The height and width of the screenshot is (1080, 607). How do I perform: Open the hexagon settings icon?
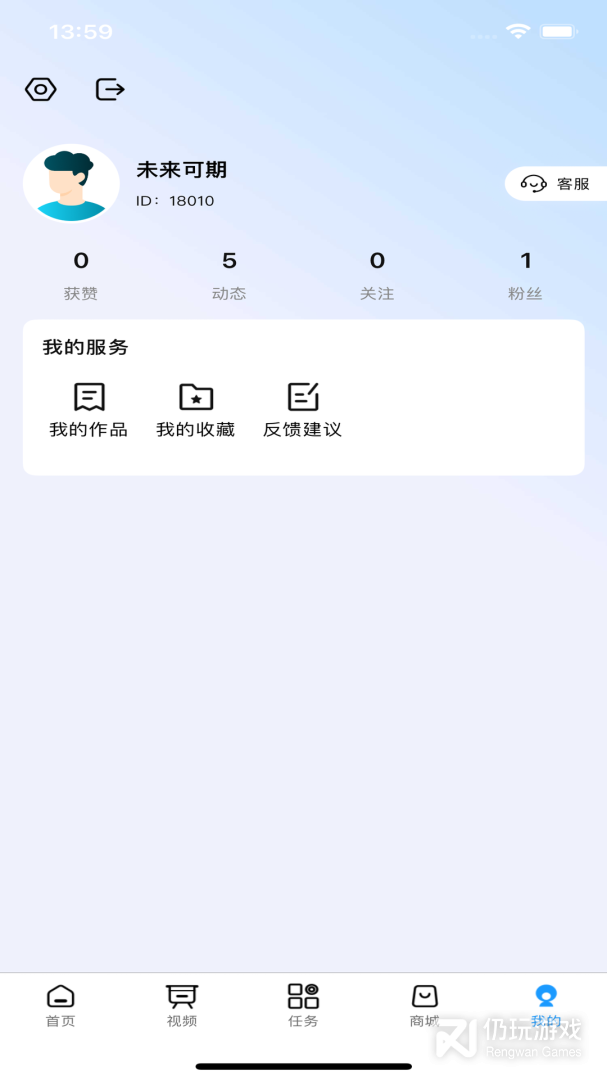point(41,90)
